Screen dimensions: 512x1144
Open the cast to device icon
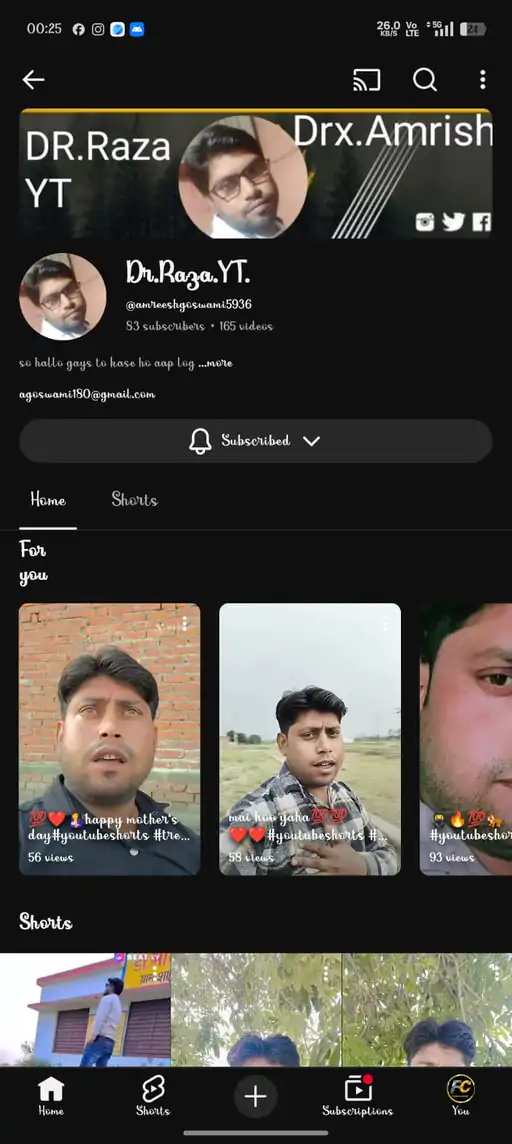coord(366,80)
